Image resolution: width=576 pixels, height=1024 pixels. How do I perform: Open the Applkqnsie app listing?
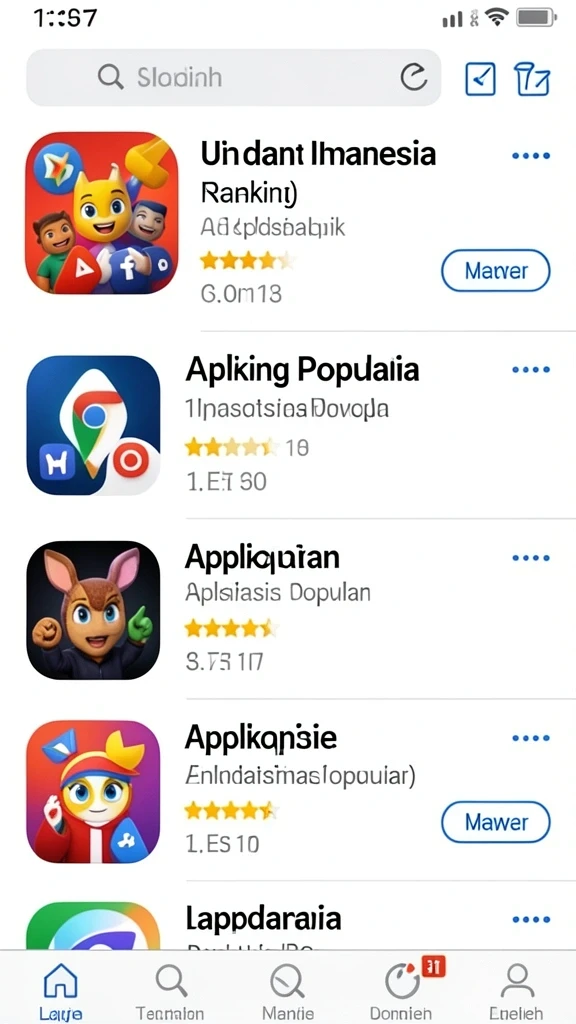pos(288,792)
